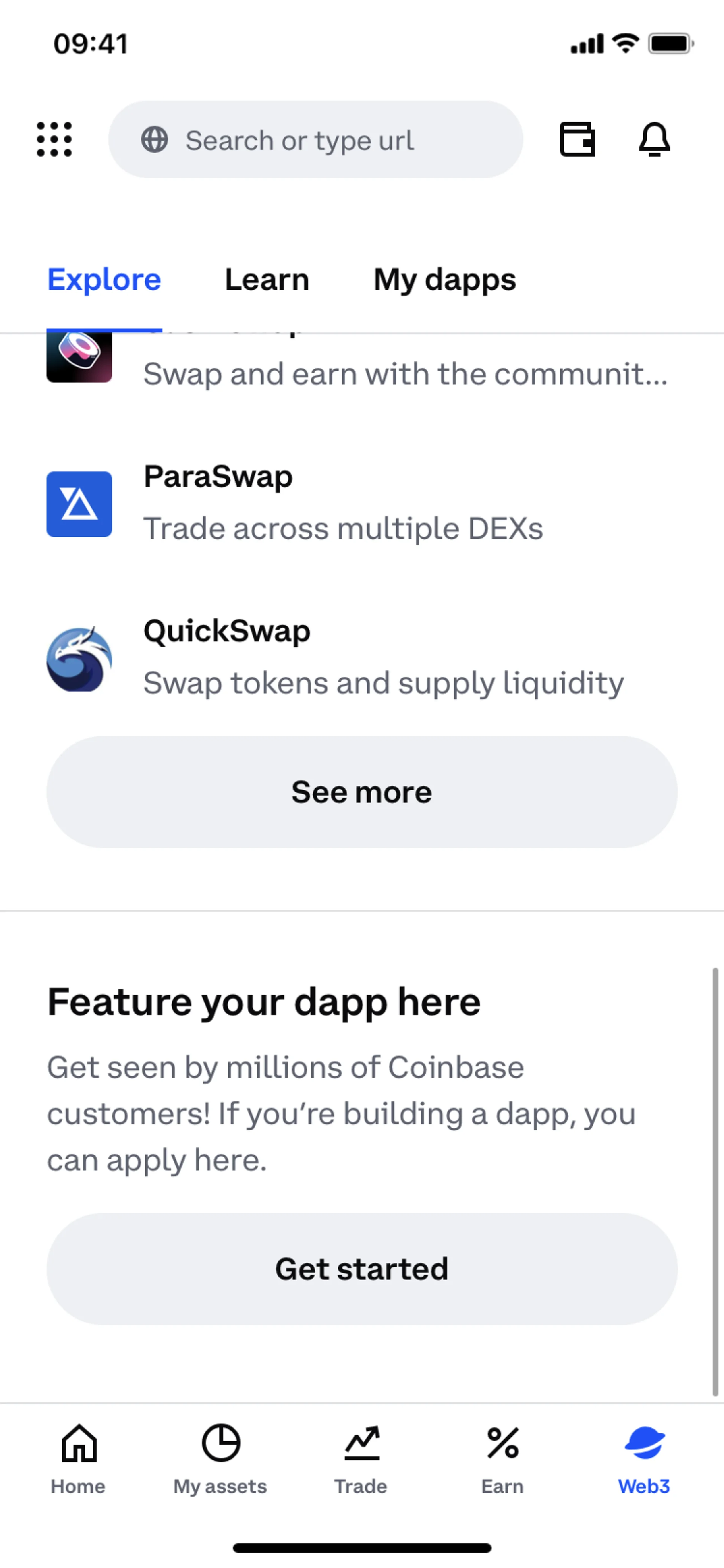This screenshot has height=1568, width=724.
Task: Switch to the Learn tab
Action: tap(267, 280)
